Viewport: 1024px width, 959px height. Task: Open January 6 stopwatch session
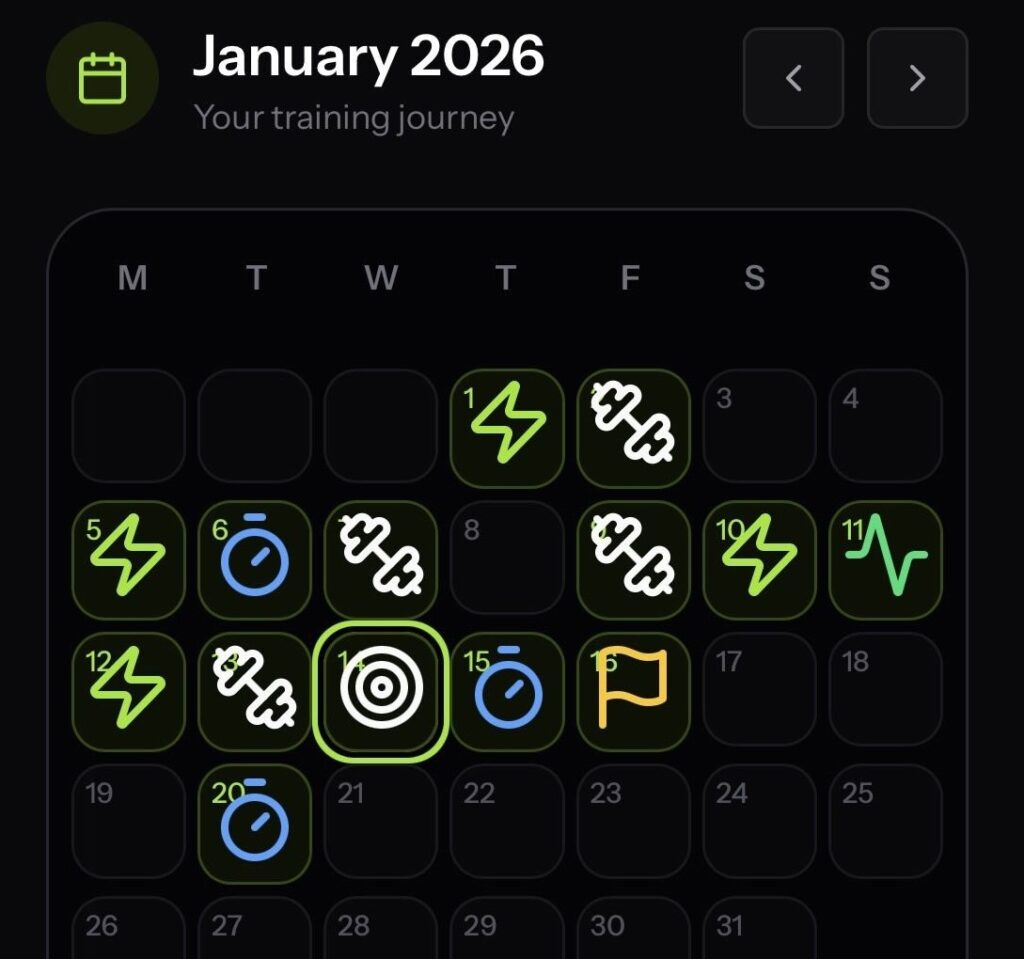(254, 560)
